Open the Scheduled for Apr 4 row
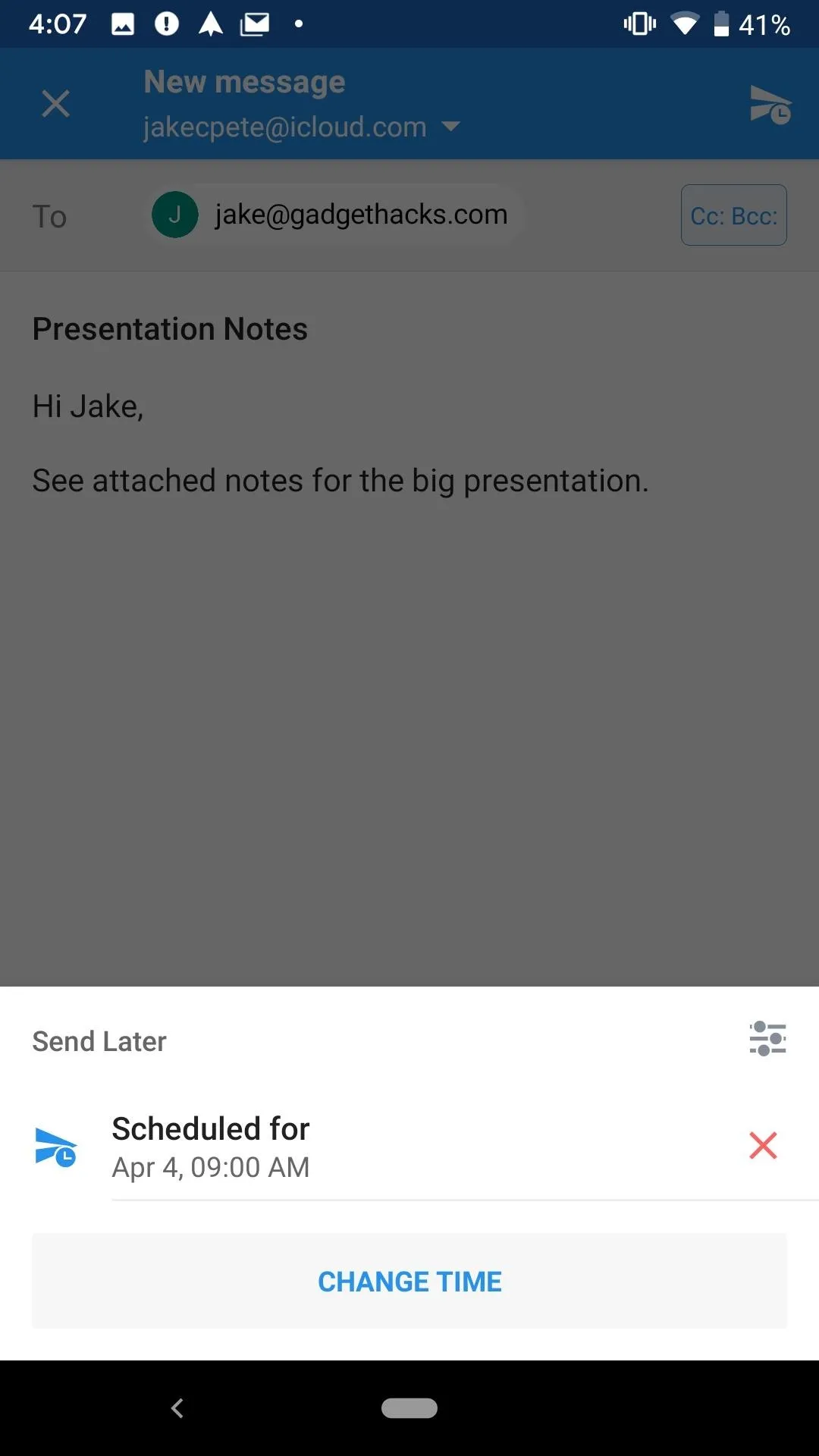The image size is (819, 1456). pyautogui.click(x=409, y=1147)
